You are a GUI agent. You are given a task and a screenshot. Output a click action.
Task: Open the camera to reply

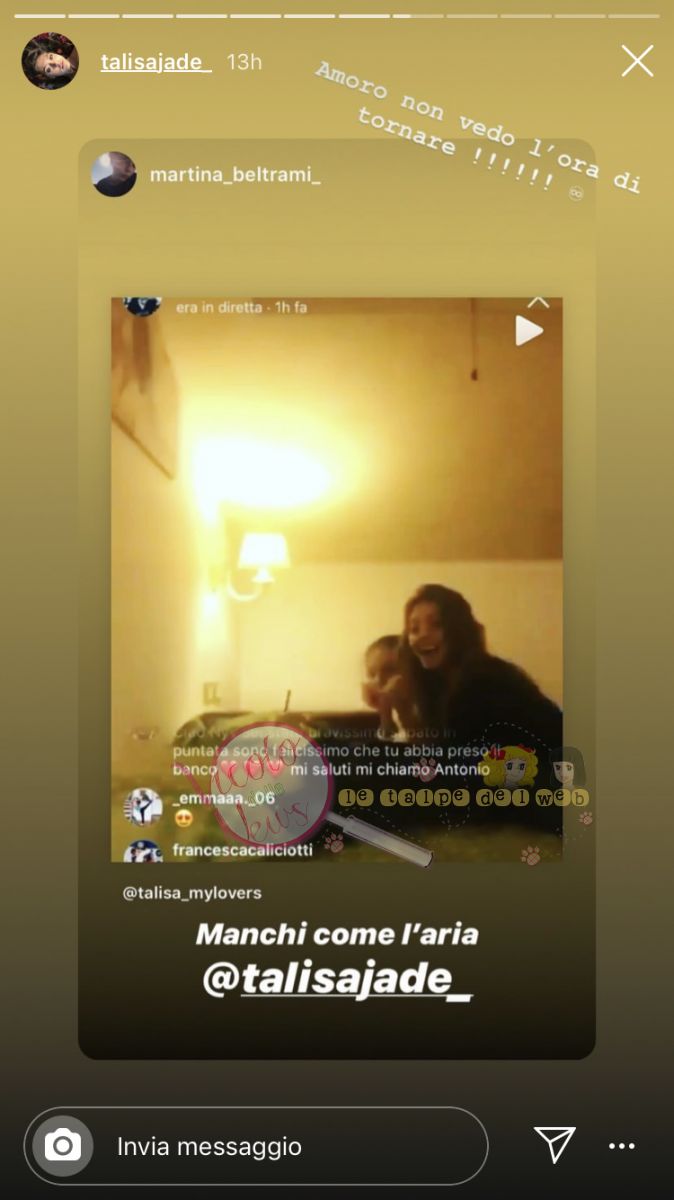pos(62,1146)
